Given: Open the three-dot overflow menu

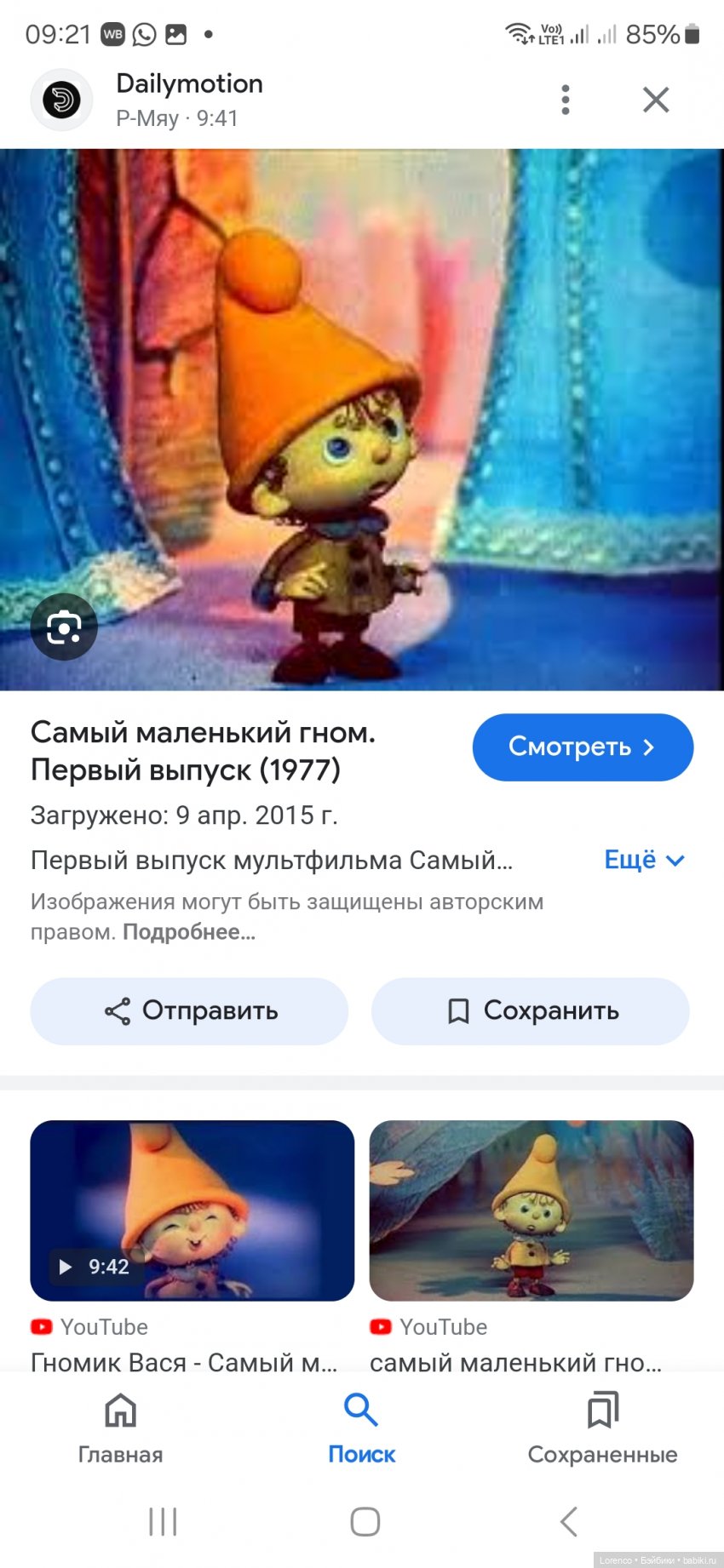Looking at the screenshot, I should pyautogui.click(x=566, y=100).
